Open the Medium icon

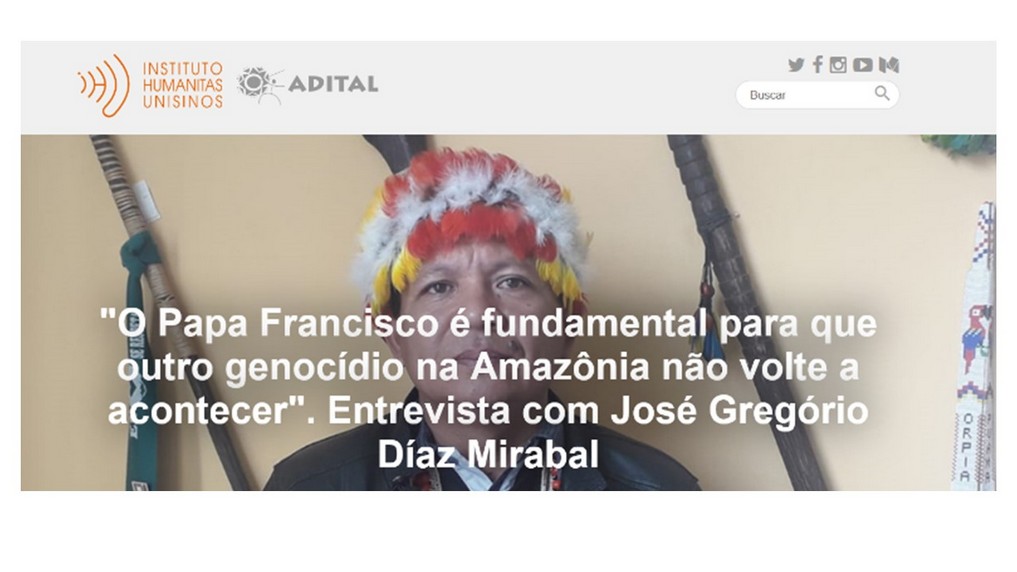888,66
